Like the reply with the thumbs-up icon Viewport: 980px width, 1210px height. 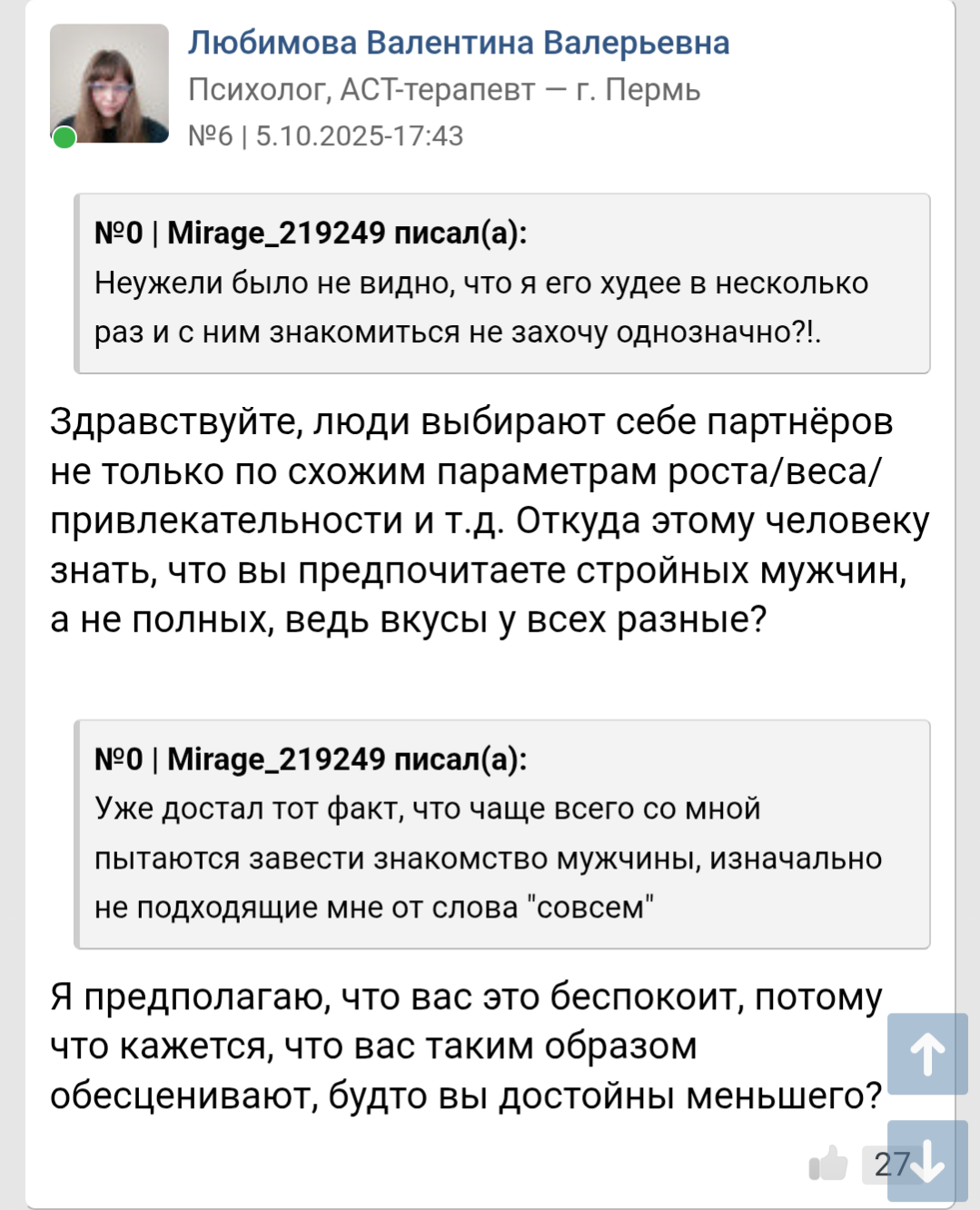827,1163
